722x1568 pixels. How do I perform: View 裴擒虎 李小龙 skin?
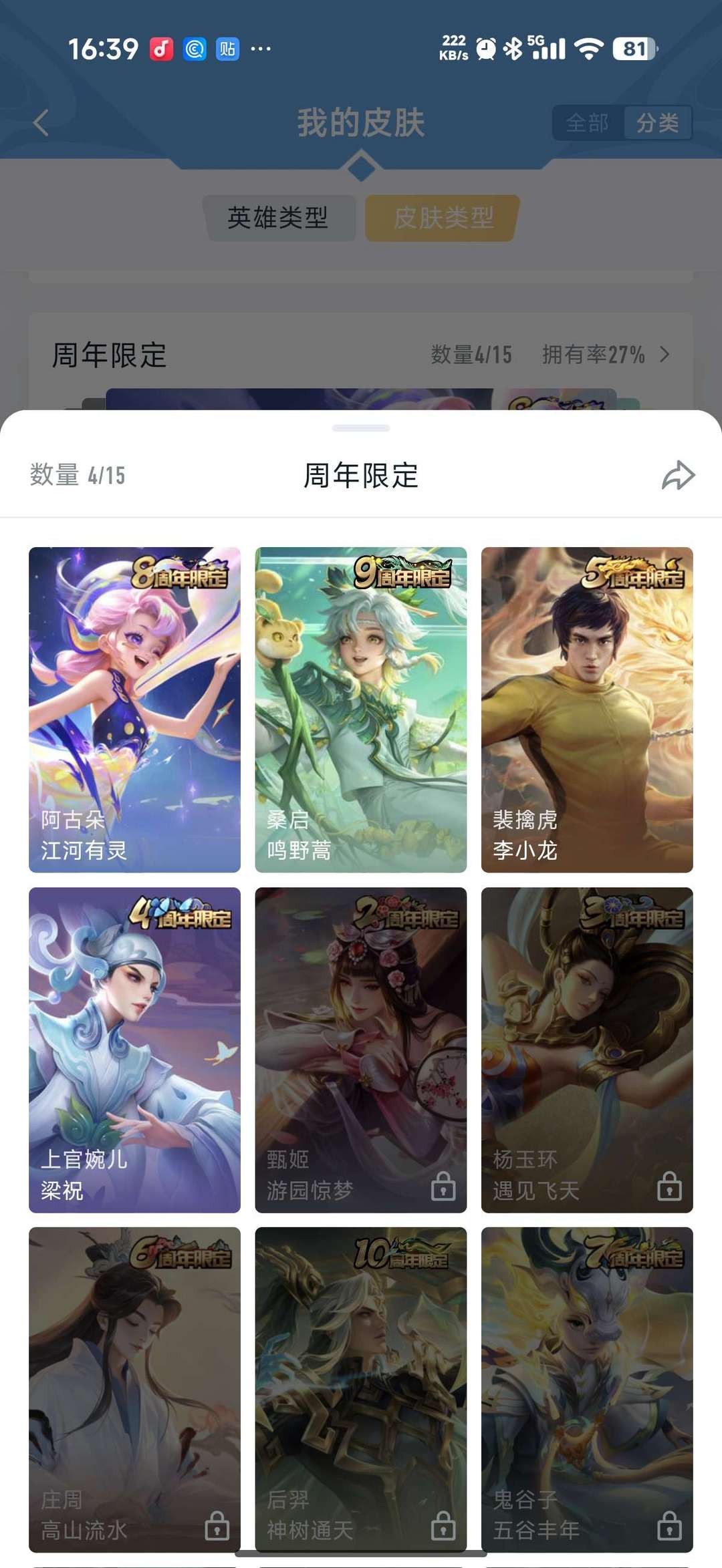pos(587,710)
